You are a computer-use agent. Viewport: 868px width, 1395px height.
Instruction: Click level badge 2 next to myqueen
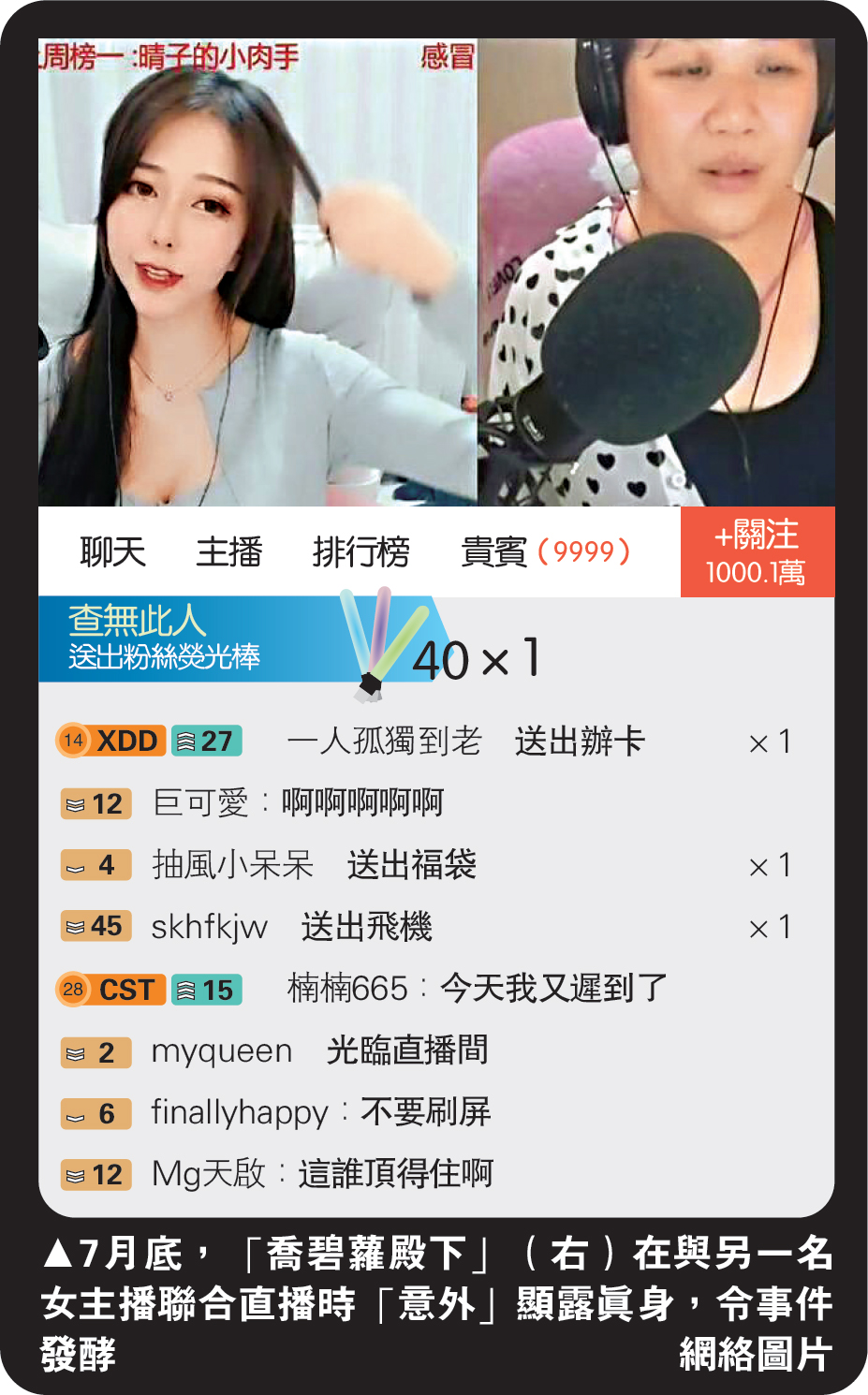point(94,1050)
